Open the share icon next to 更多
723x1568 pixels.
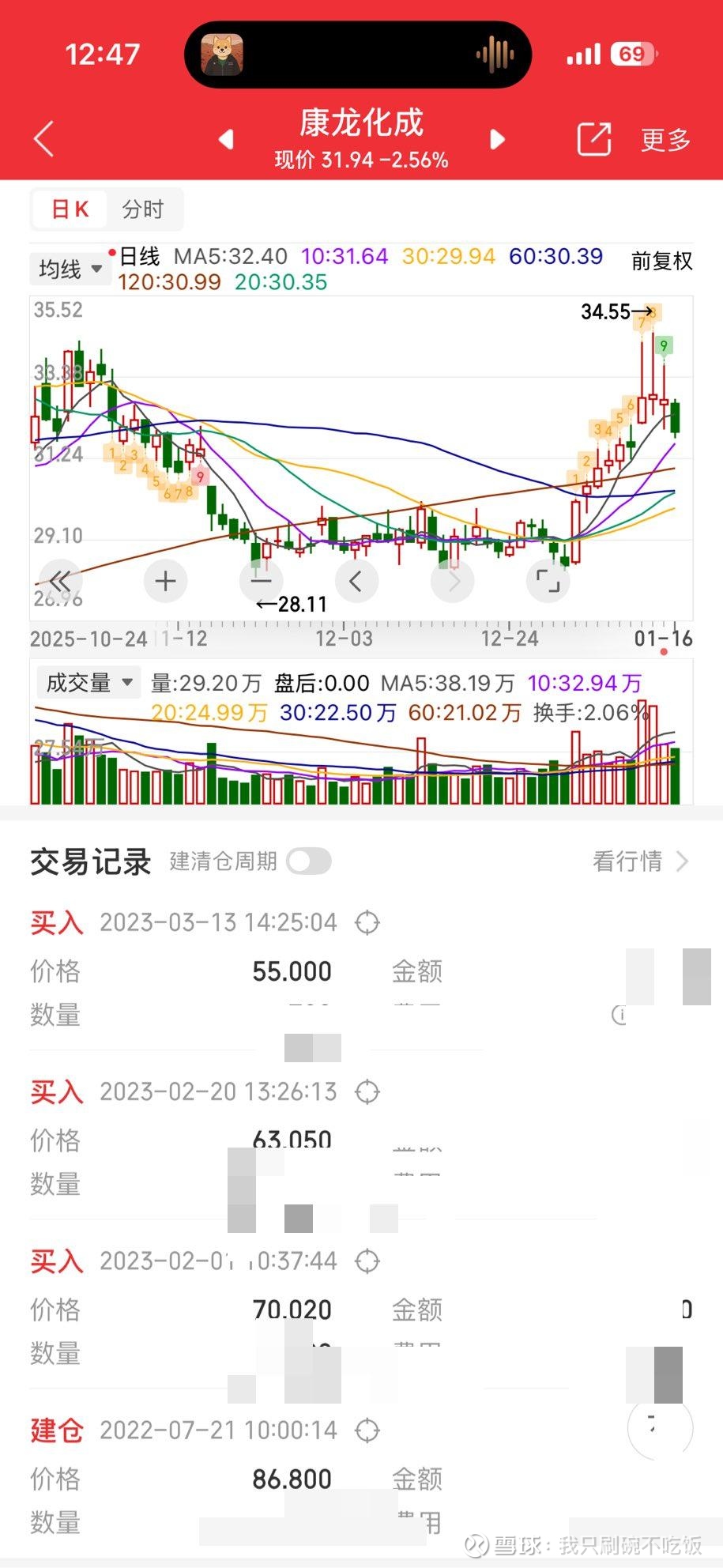pos(594,139)
